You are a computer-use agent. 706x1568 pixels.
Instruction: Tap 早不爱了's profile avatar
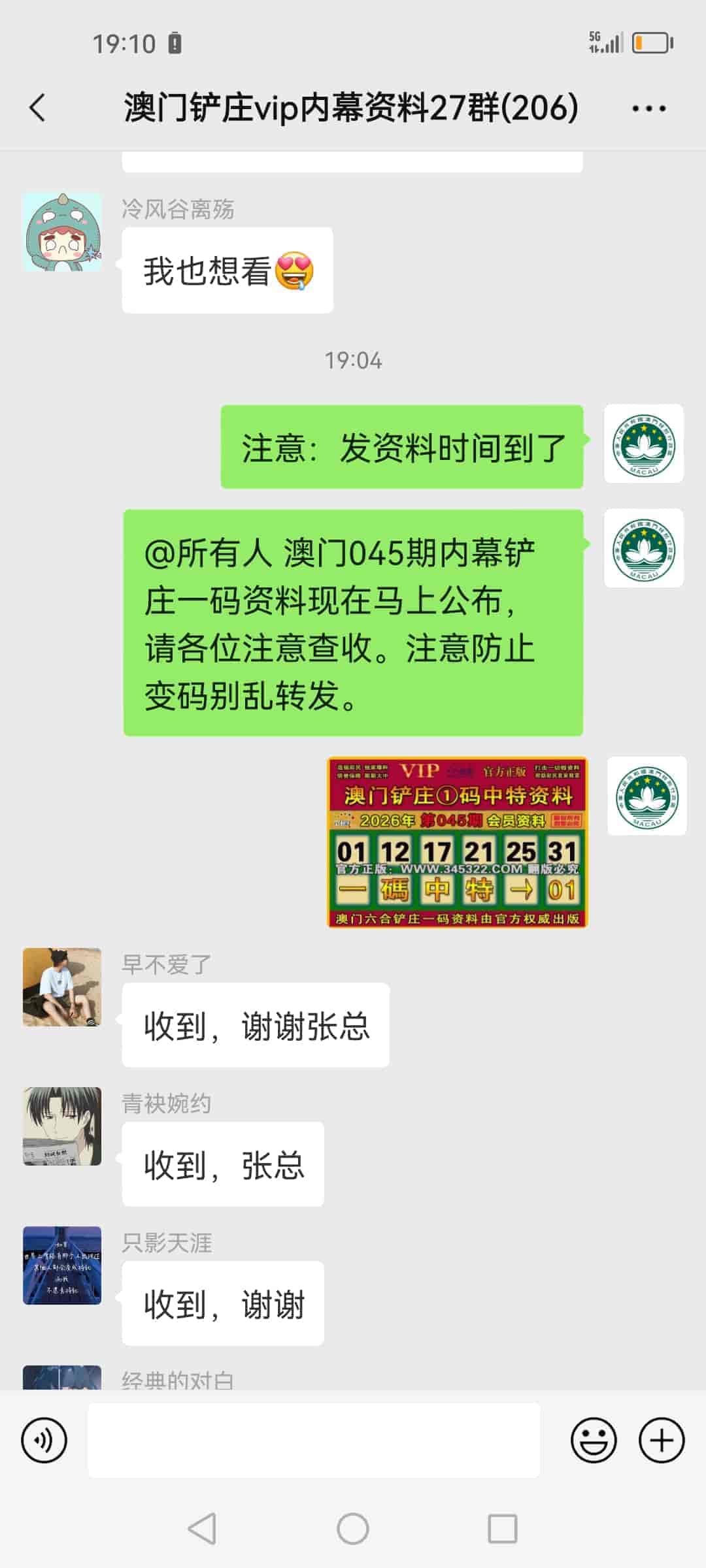pos(62,988)
